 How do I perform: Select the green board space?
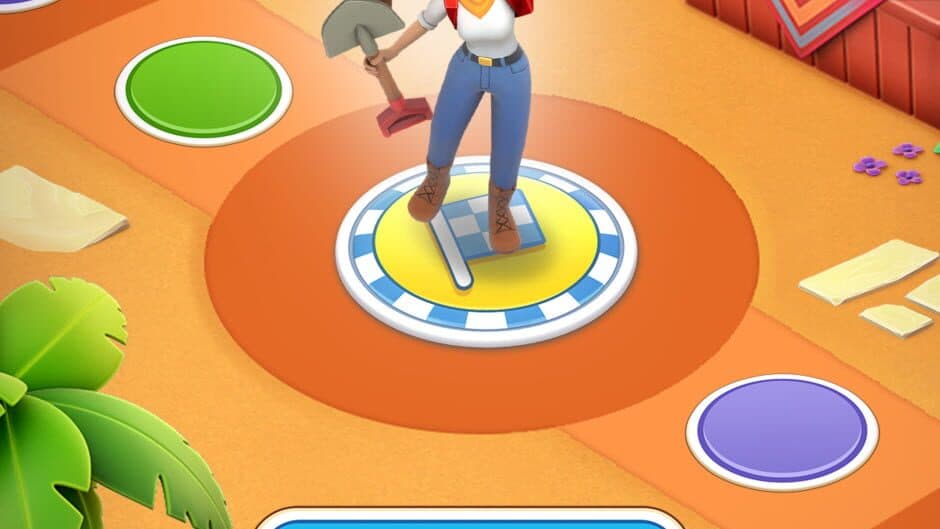coord(203,91)
